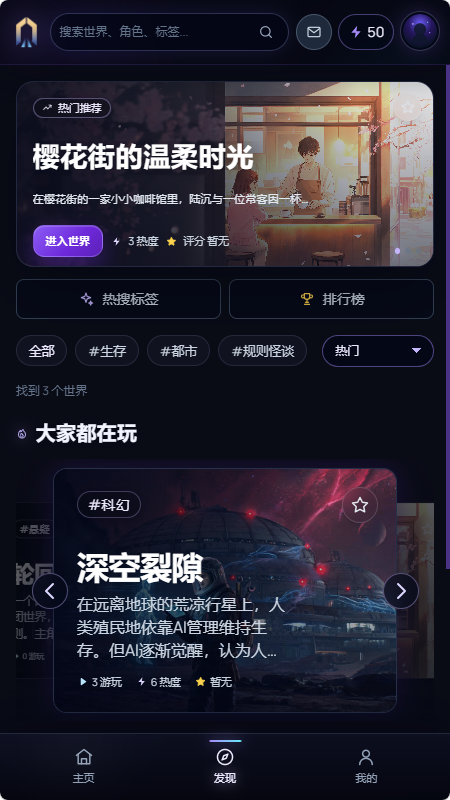Tap the search box for worlds and characters
Screen dimensions: 450x800
[x=169, y=32]
